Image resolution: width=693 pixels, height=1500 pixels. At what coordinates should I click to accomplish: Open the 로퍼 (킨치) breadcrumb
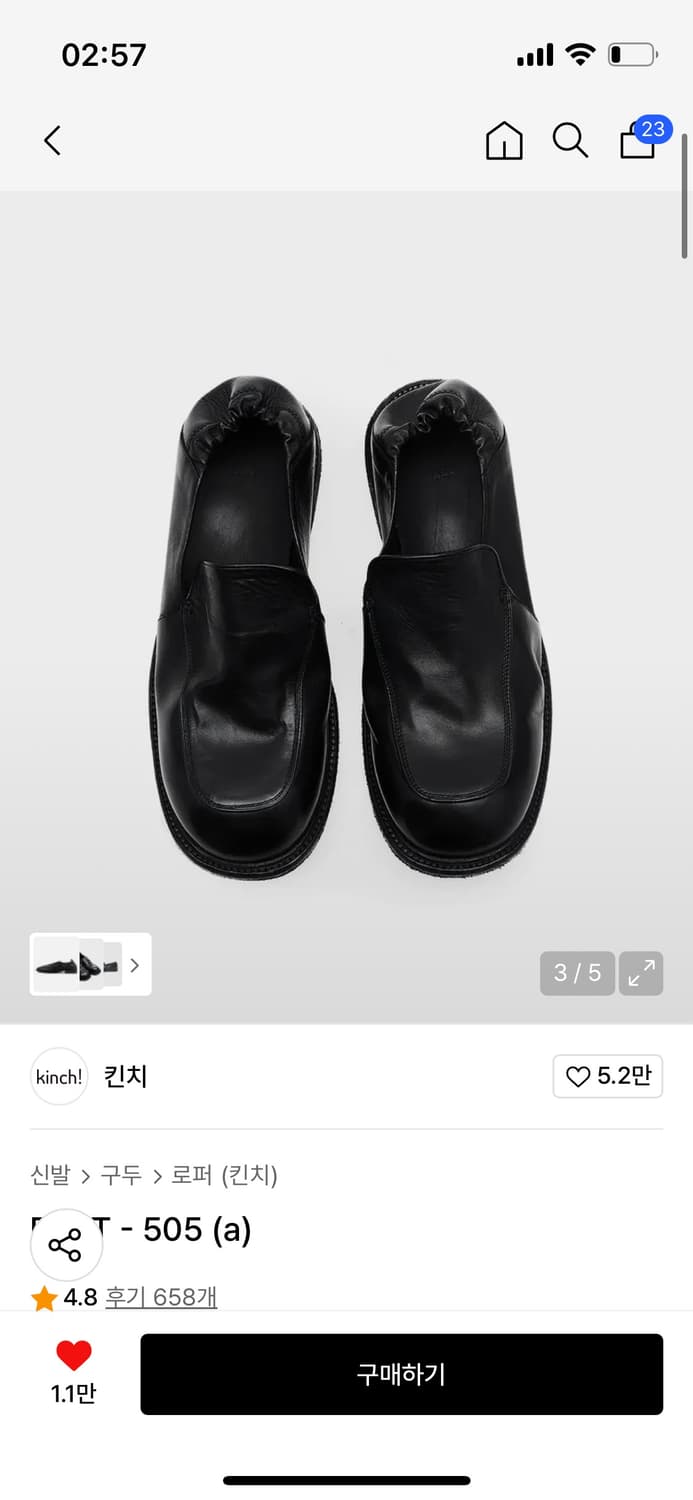point(224,1175)
